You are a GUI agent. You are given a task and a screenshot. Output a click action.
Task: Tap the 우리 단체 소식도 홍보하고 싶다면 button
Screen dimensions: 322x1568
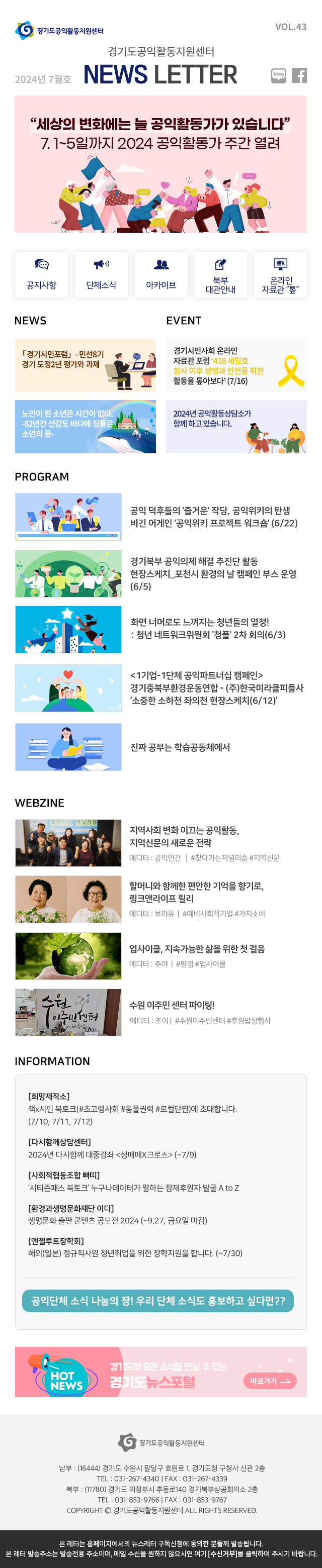click(158, 1300)
